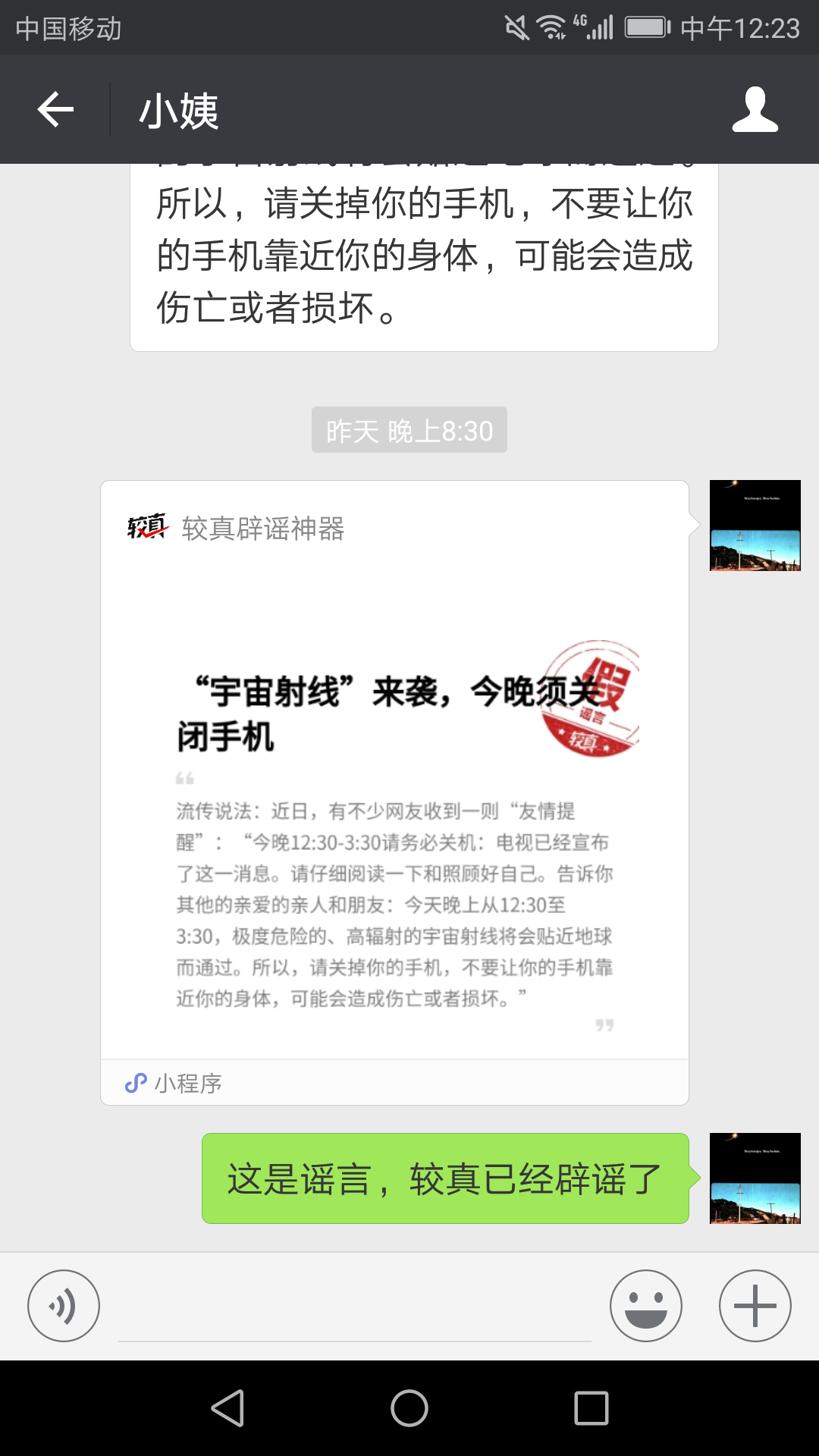Open recent apps from the navigation bar
The width and height of the screenshot is (819, 1456).
591,1409
